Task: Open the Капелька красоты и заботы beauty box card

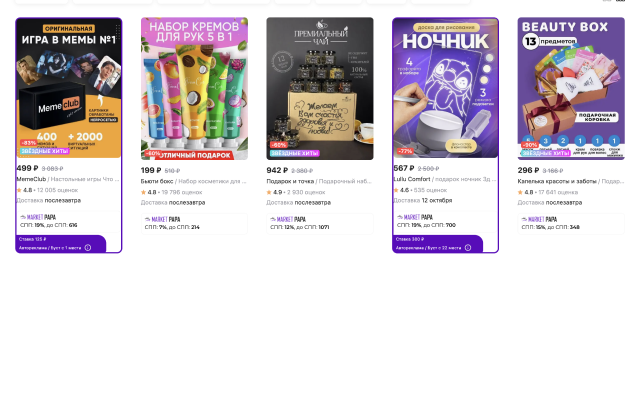Action: point(571,88)
